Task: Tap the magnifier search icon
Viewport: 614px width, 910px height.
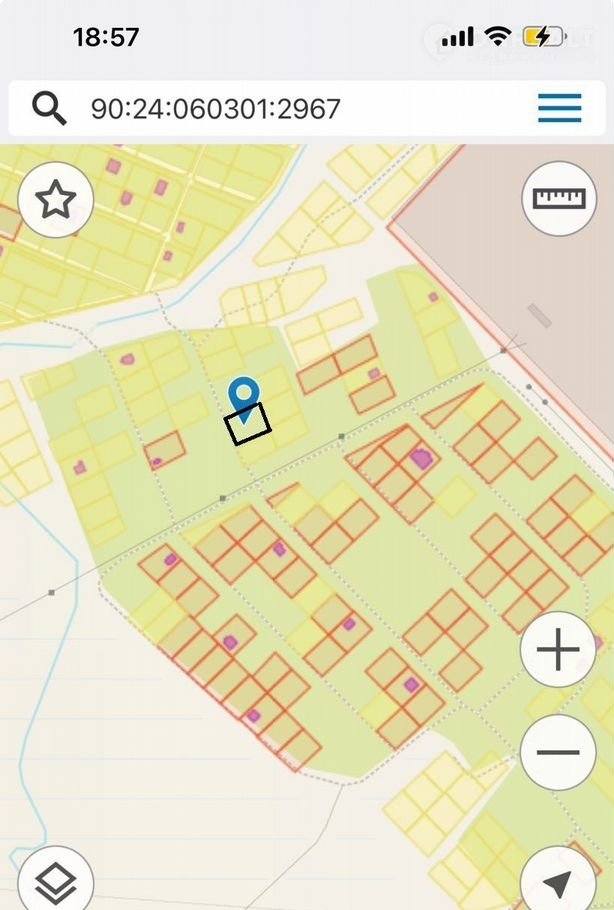Action: [49, 108]
